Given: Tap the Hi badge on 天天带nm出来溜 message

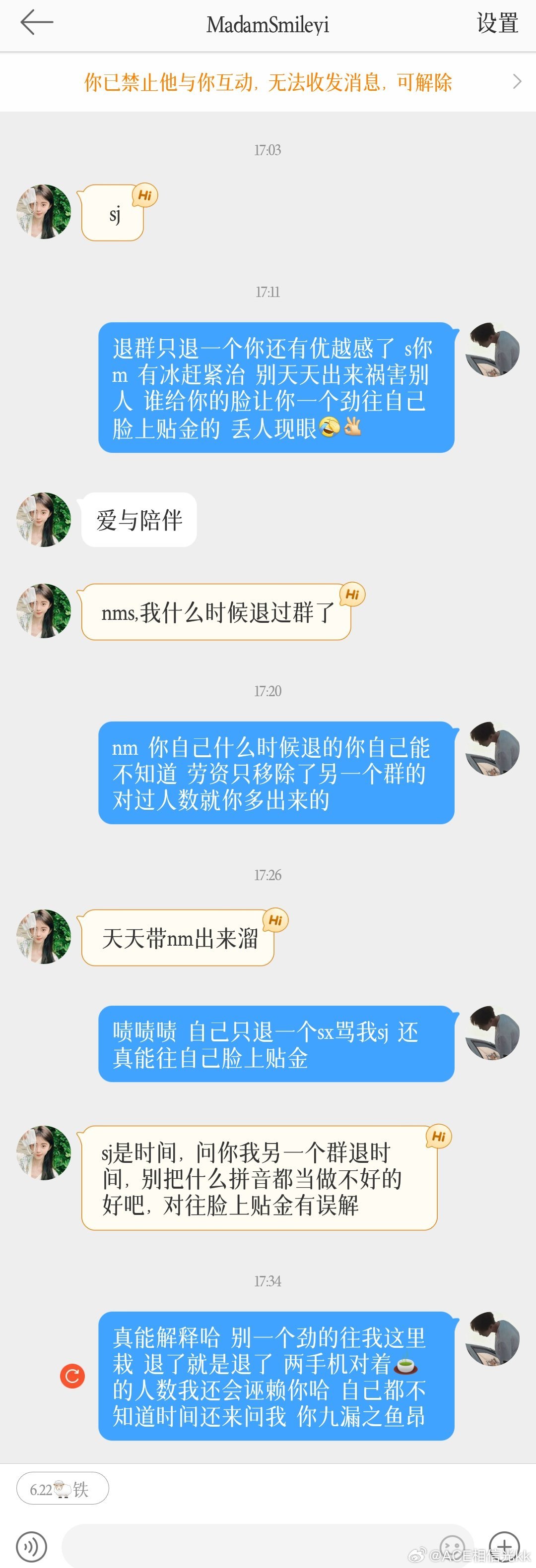Looking at the screenshot, I should [275, 921].
